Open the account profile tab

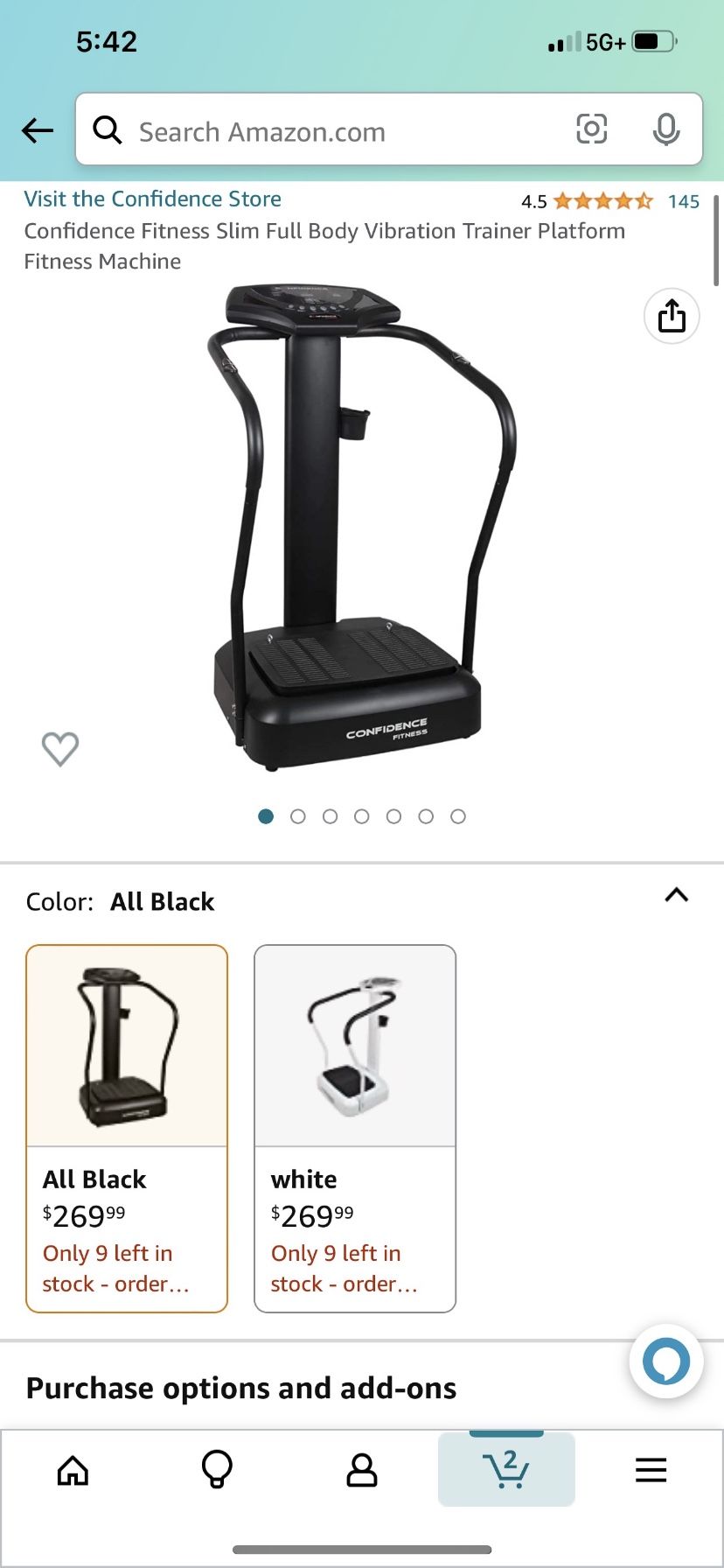pyautogui.click(x=361, y=1470)
